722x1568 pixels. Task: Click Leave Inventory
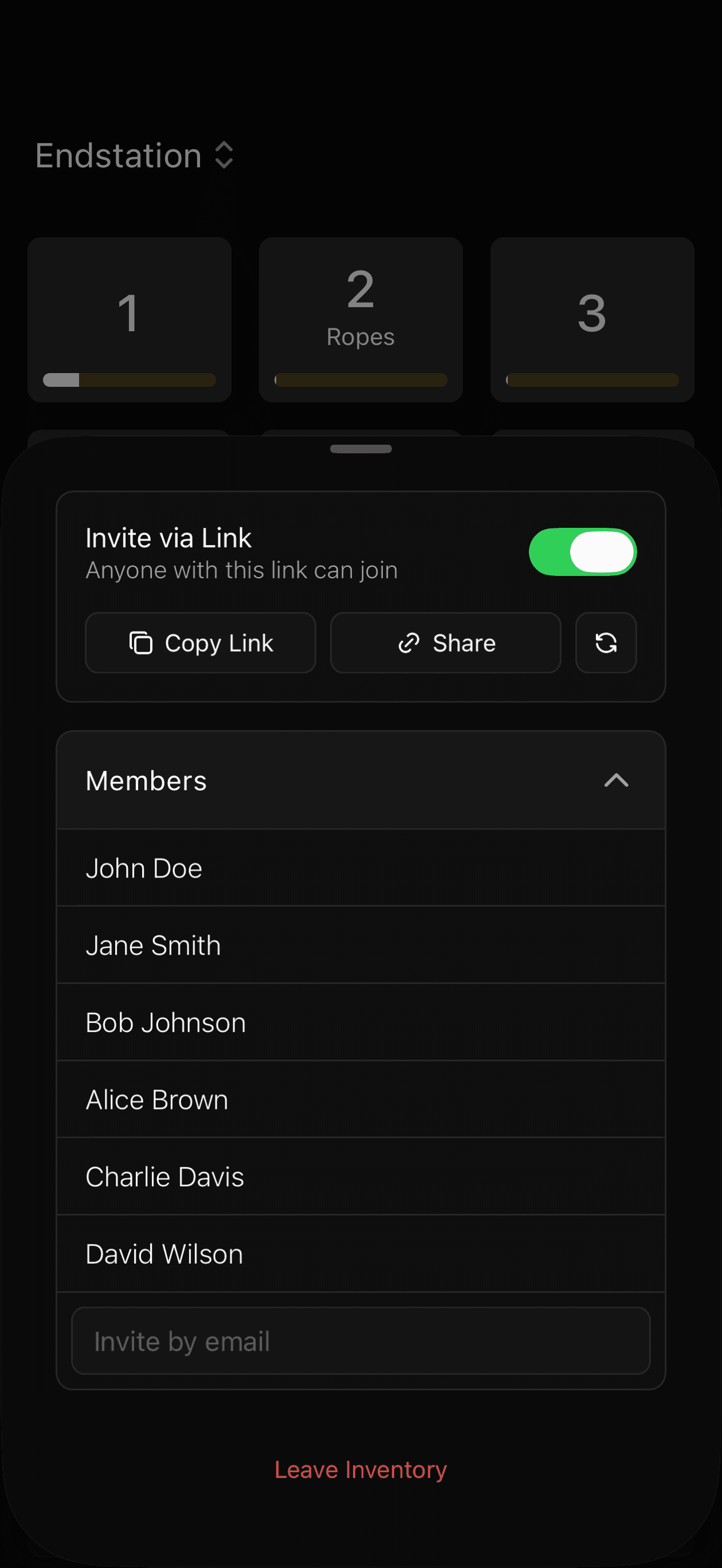360,1469
